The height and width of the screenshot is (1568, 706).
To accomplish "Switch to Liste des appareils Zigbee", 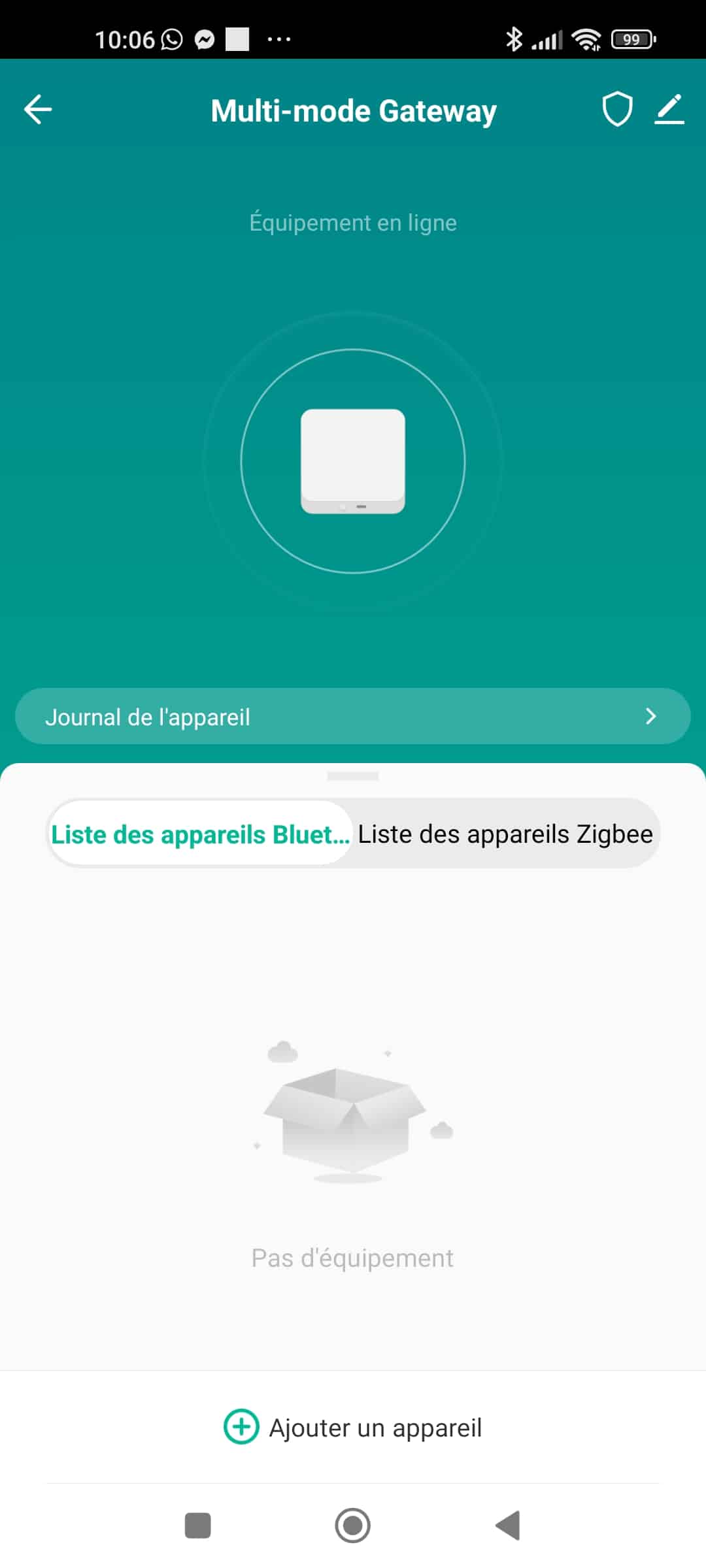I will click(505, 834).
